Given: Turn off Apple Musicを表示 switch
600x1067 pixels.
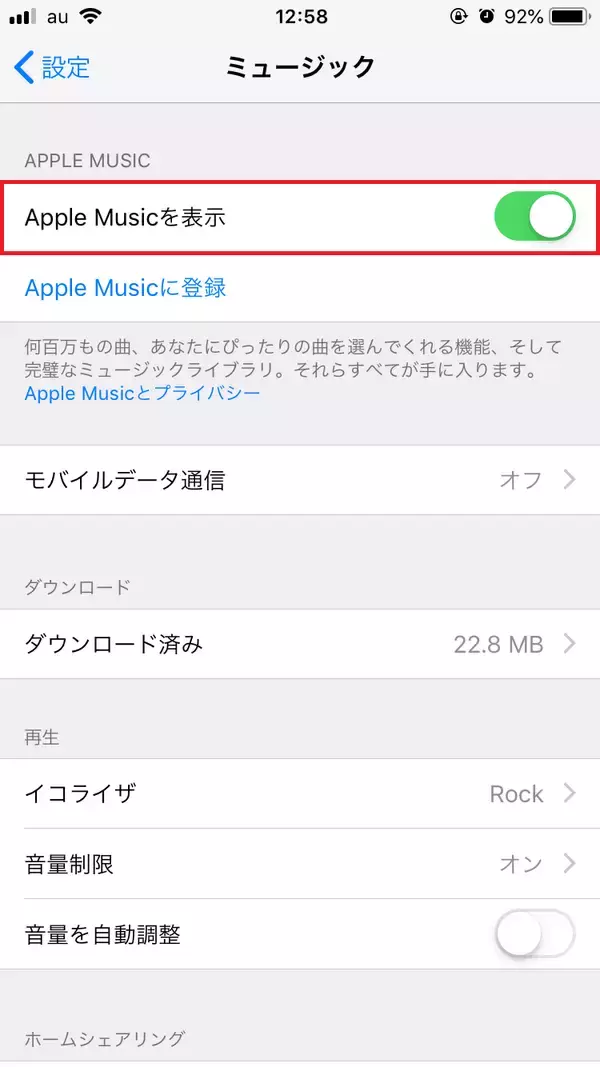Looking at the screenshot, I should pyautogui.click(x=534, y=217).
